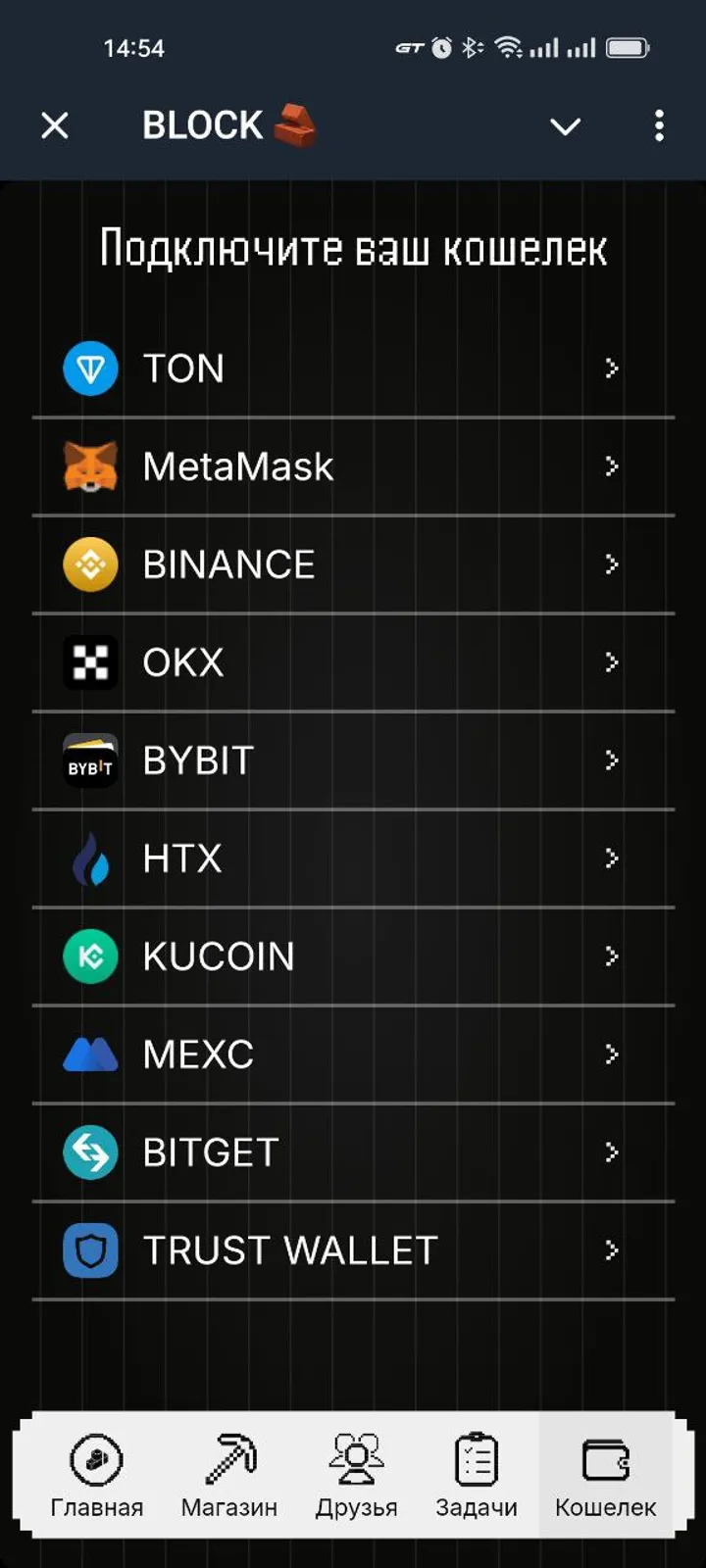This screenshot has width=706, height=1568.
Task: Open Binance using its coin icon
Action: [x=89, y=563]
